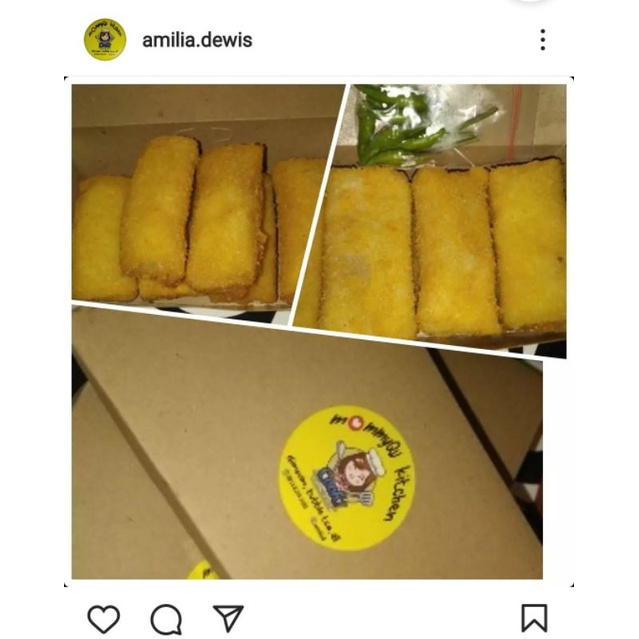Open comments on this post
The width and height of the screenshot is (639, 639).
click(x=166, y=619)
